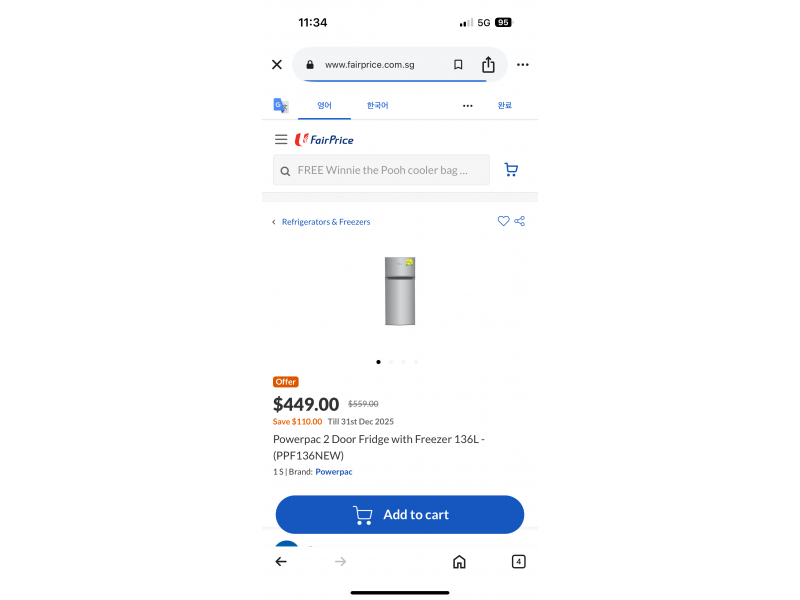Share the page from the browser toolbar

click(488, 65)
